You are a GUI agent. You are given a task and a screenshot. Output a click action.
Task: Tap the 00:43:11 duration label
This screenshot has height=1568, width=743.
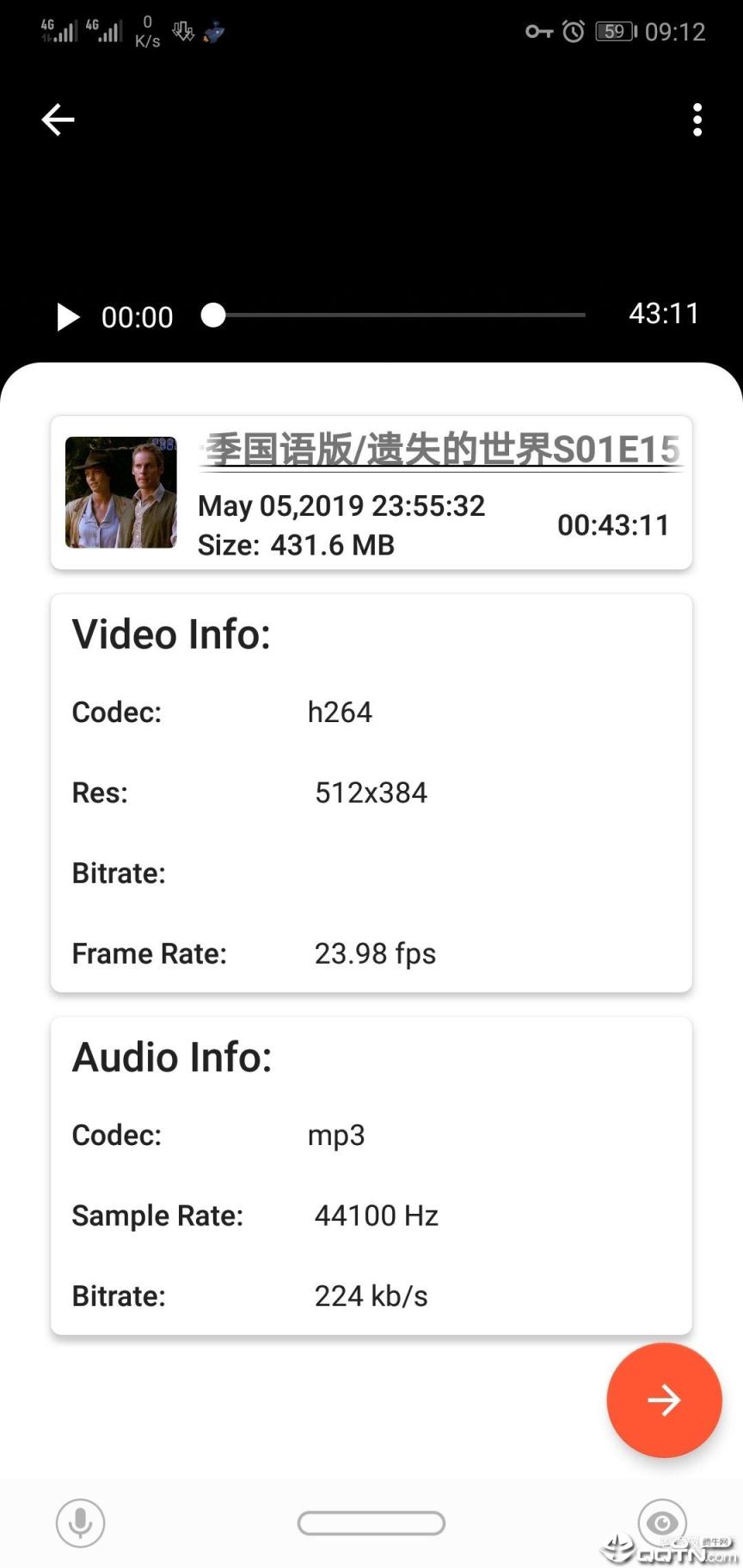tap(613, 525)
